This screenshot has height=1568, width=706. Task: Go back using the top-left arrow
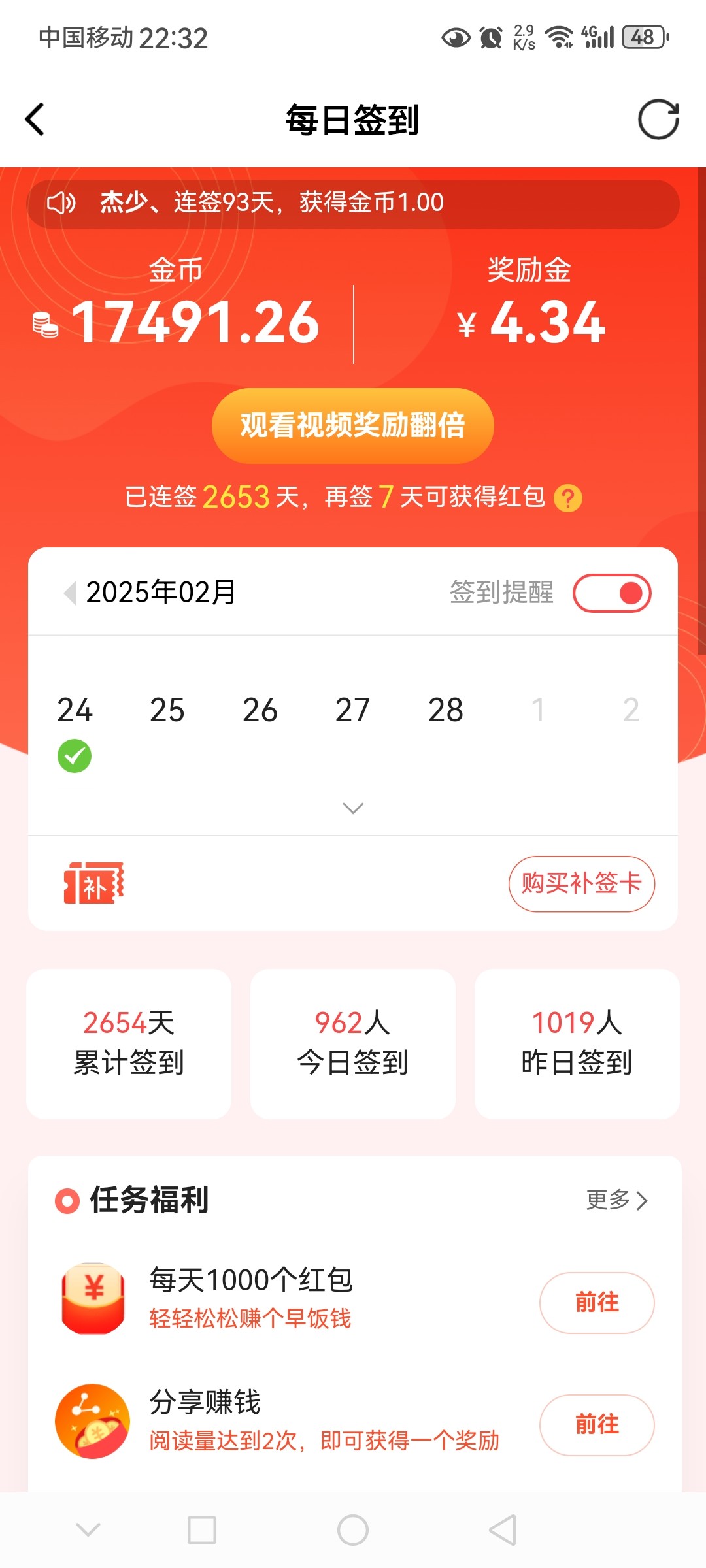click(35, 120)
